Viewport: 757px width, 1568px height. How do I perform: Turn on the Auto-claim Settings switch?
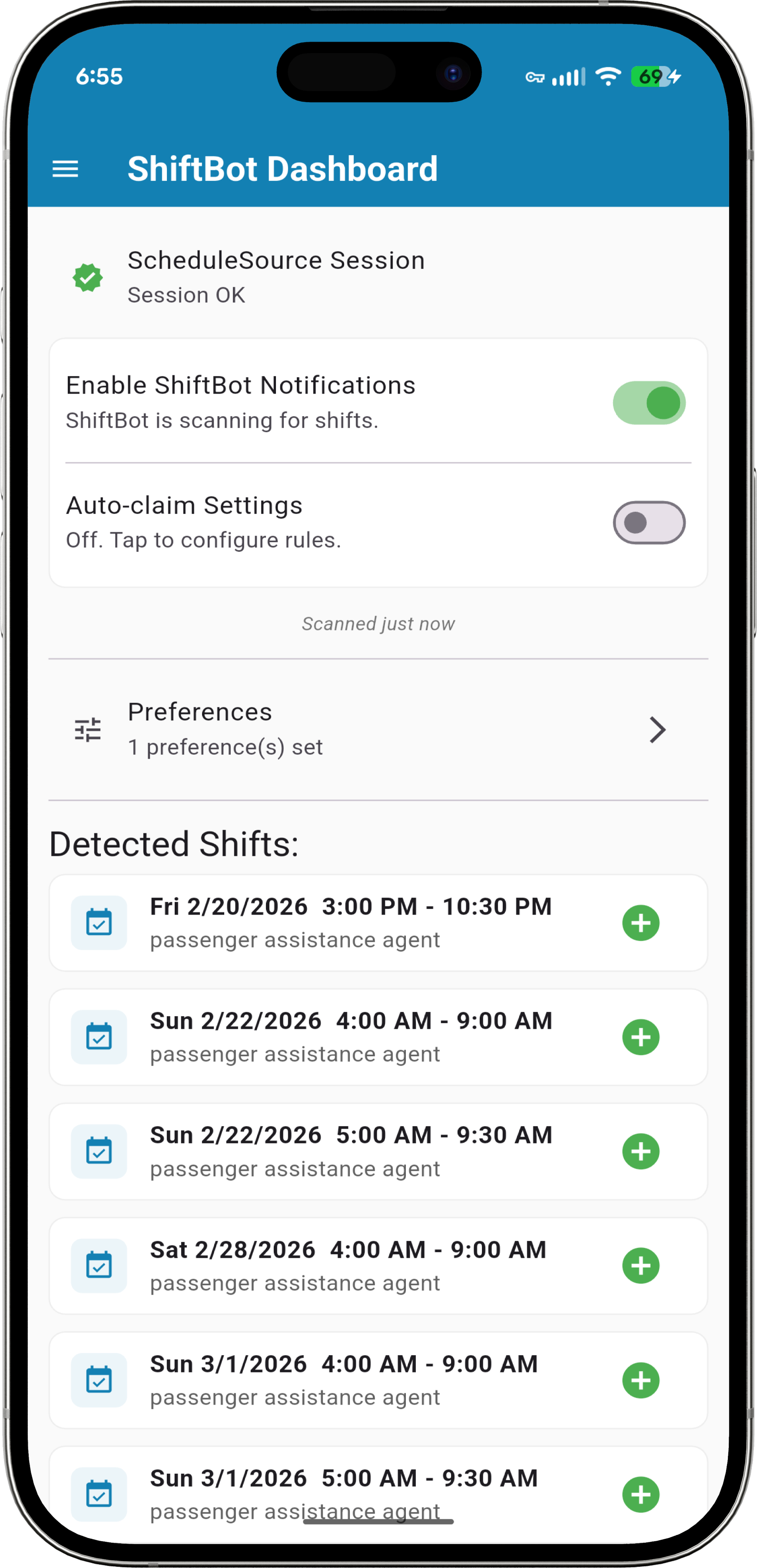(x=649, y=523)
